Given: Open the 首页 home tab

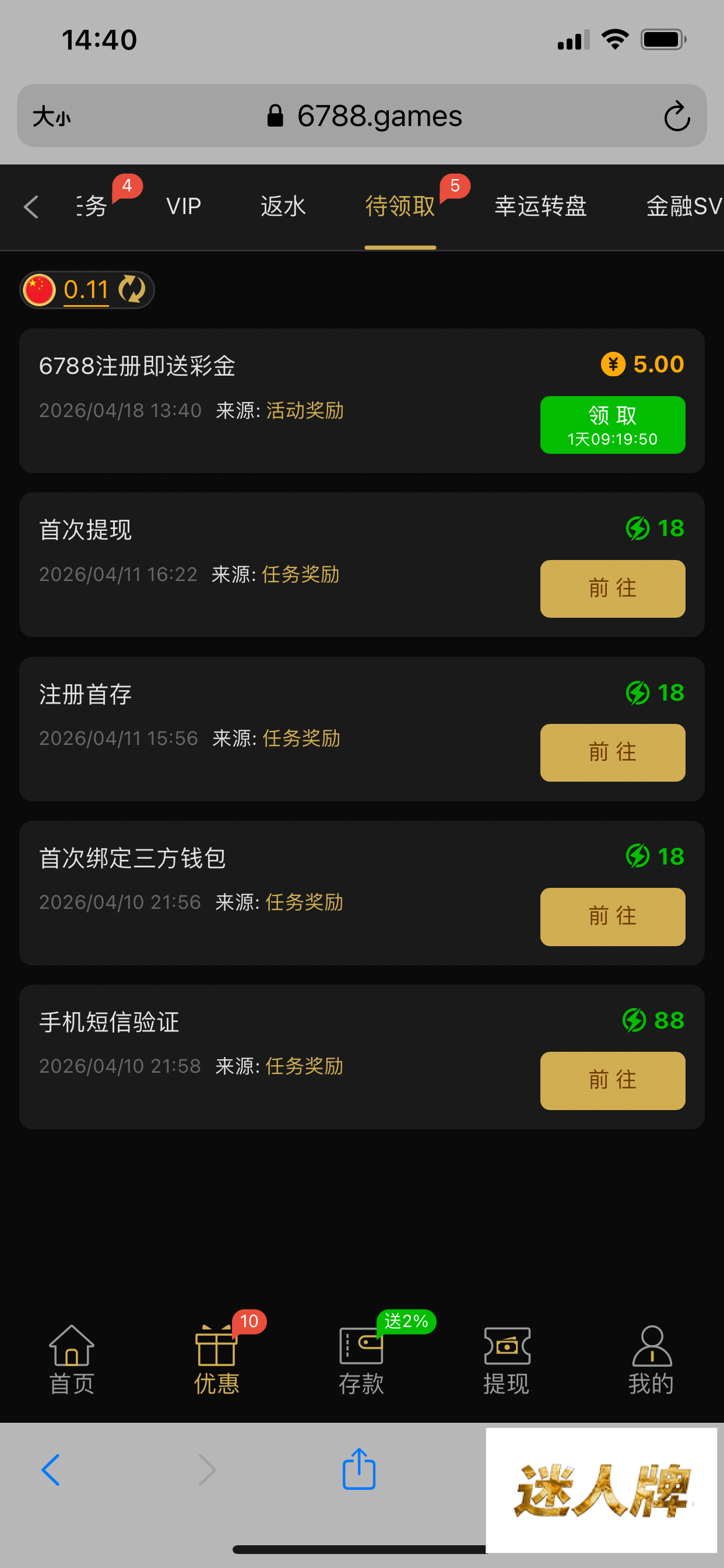Looking at the screenshot, I should pyautogui.click(x=72, y=1360).
